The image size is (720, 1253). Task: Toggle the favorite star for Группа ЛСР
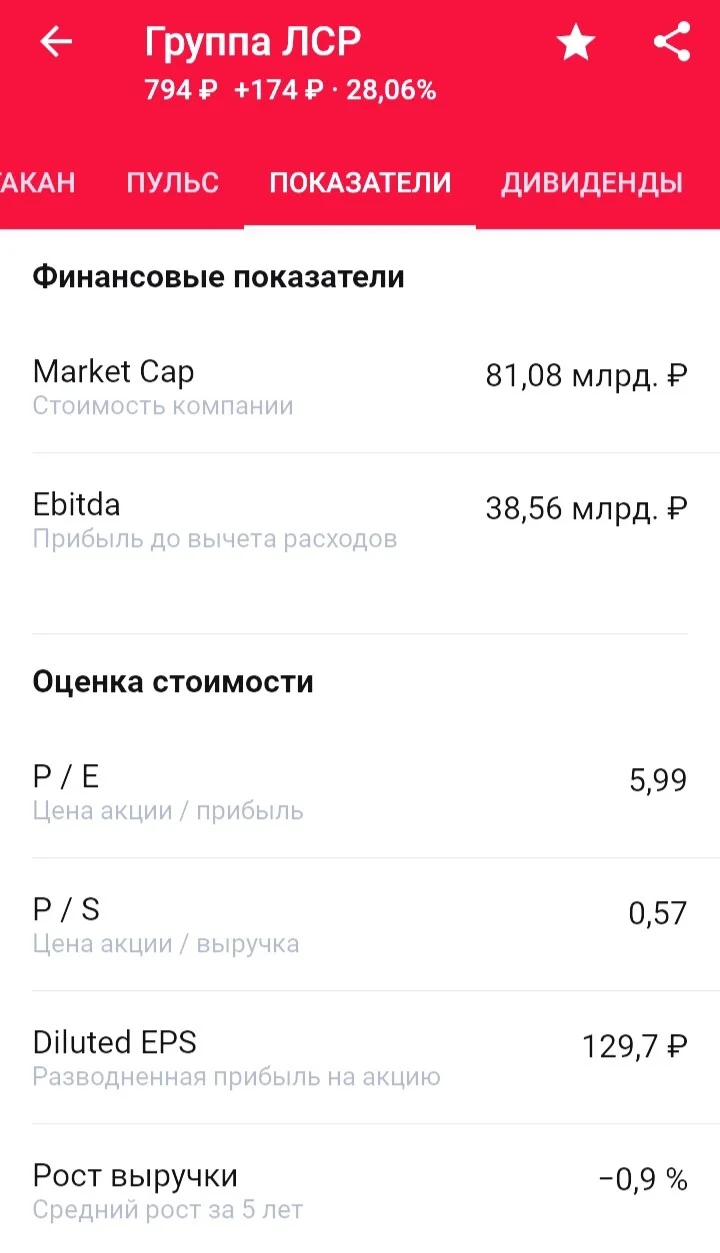[576, 43]
